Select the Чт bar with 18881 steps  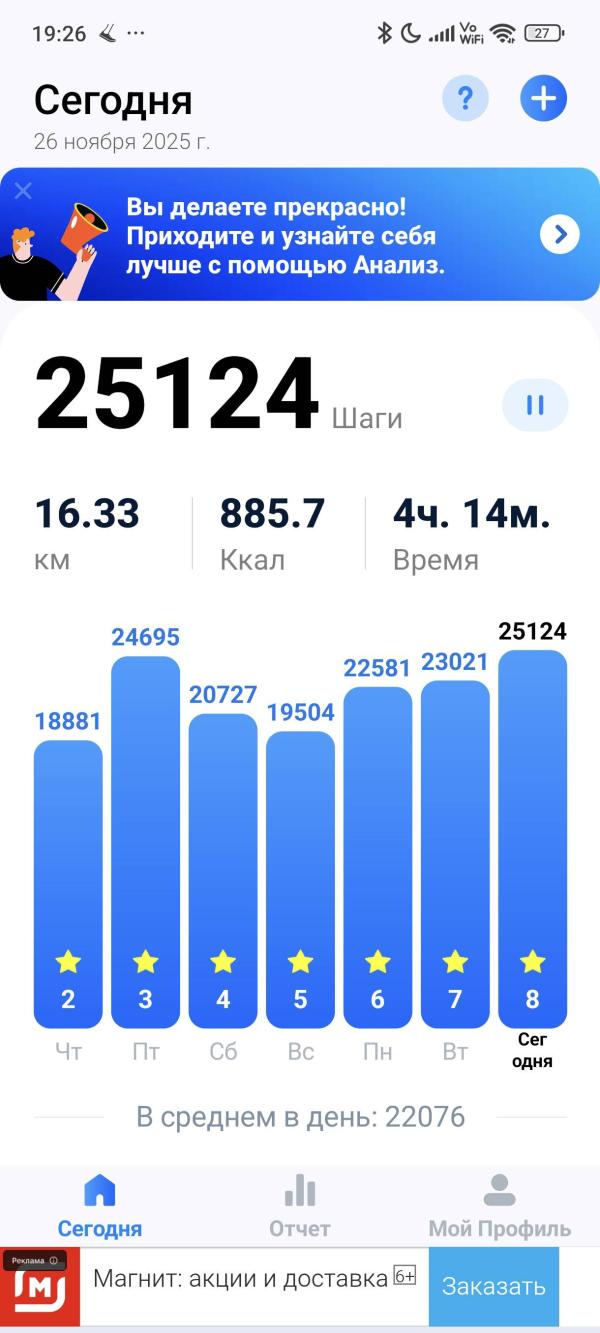(68, 883)
